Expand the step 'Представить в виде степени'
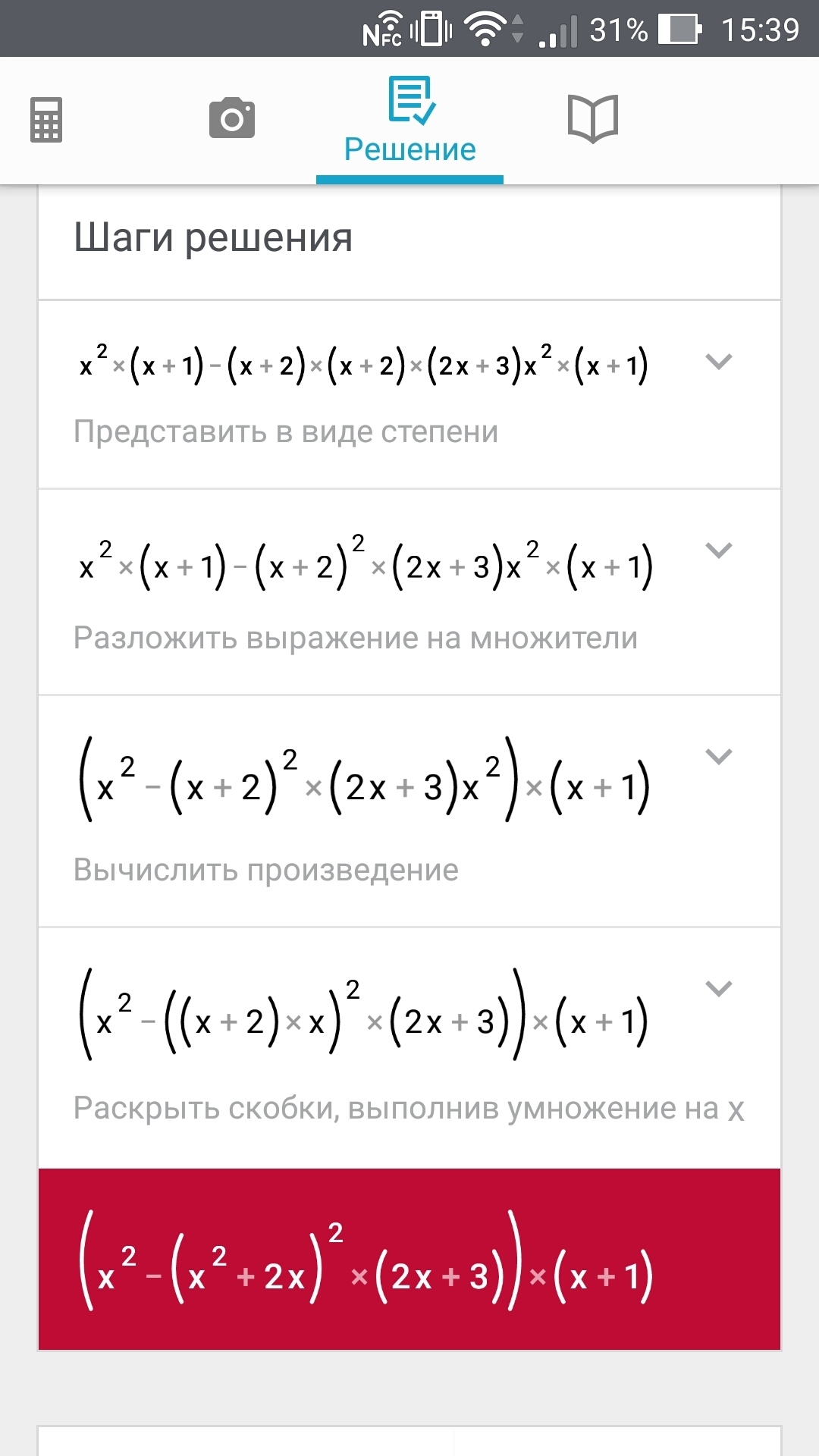 point(718,362)
